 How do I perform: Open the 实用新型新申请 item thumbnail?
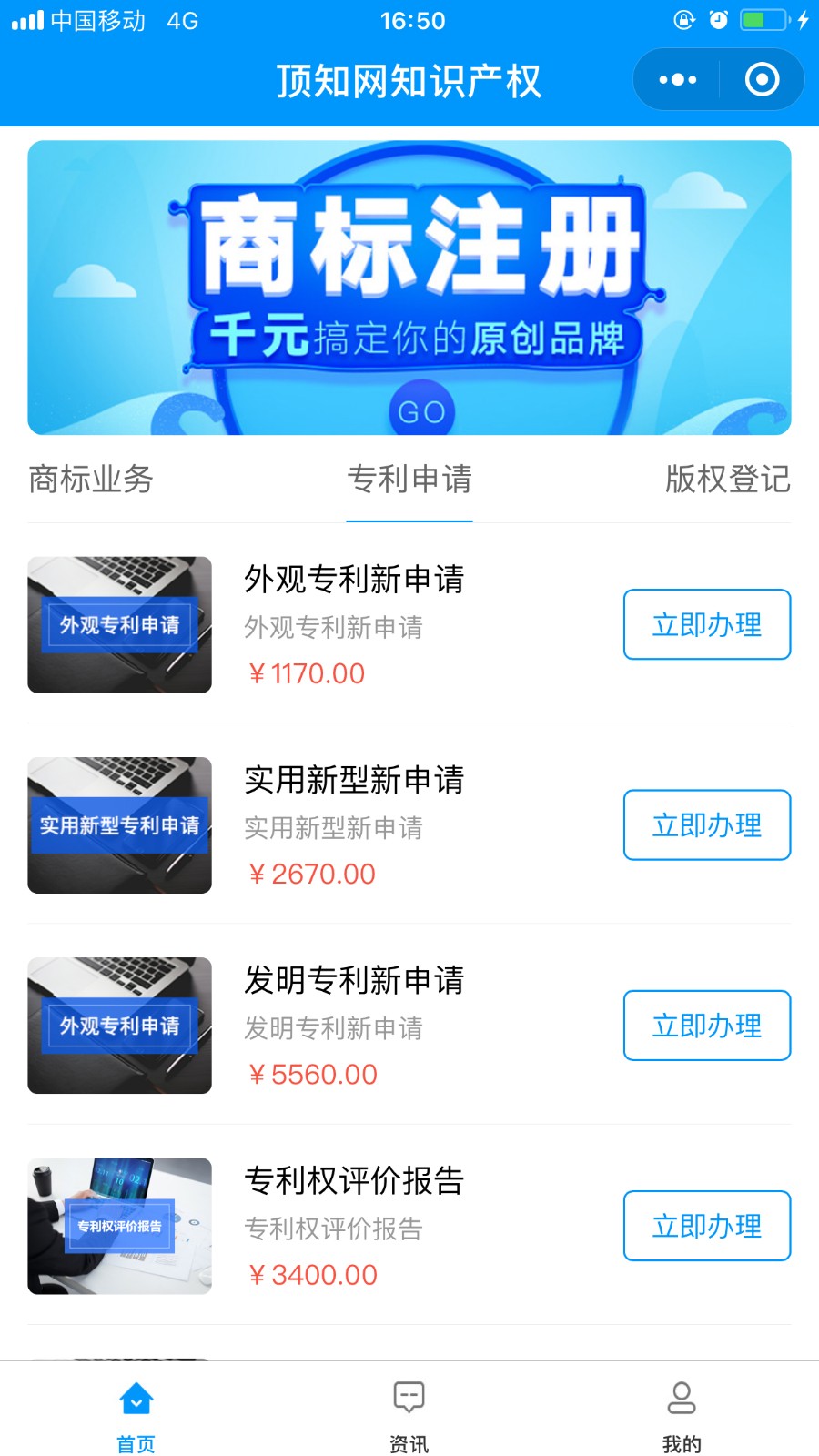(119, 825)
